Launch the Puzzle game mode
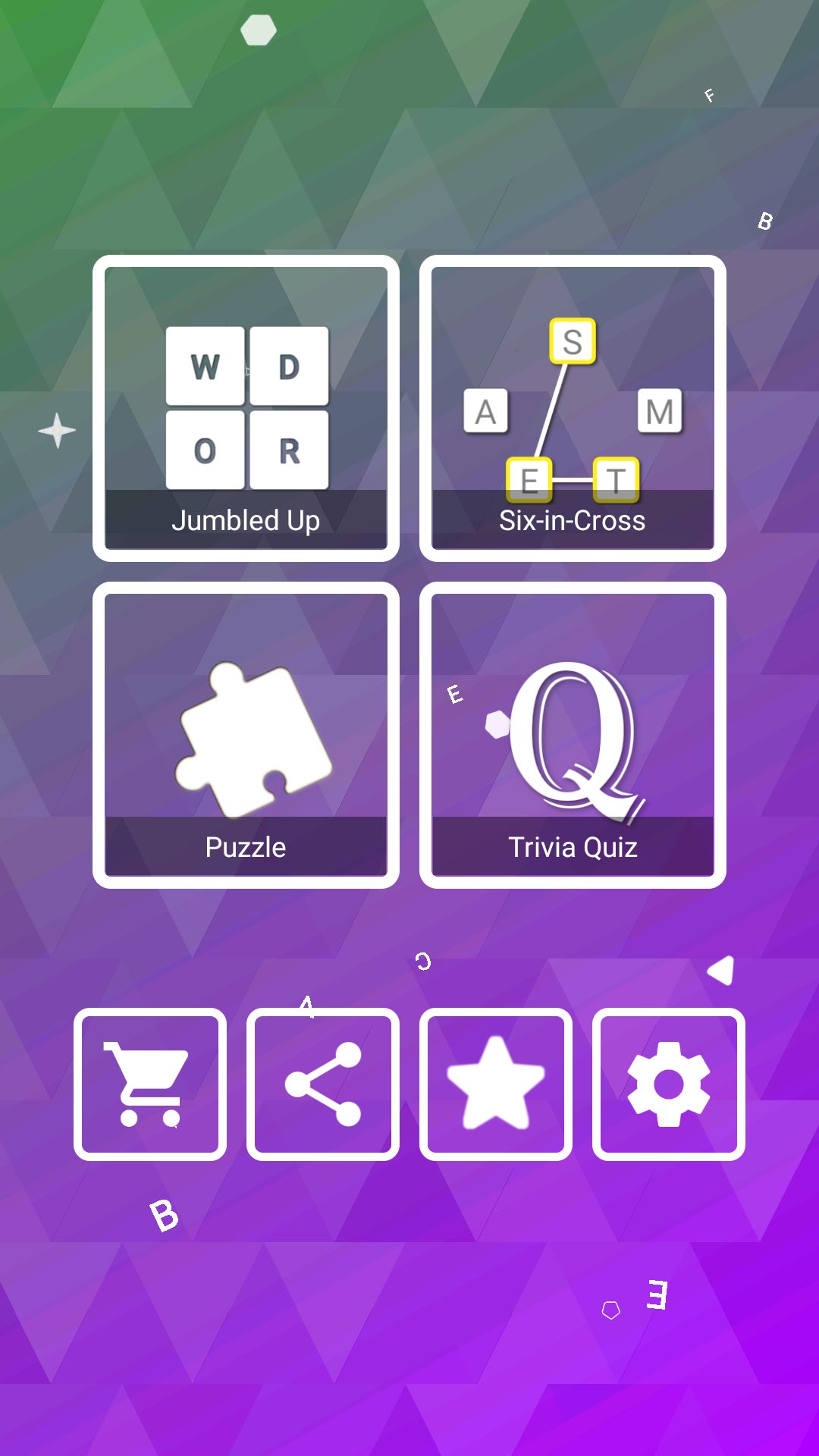 pyautogui.click(x=246, y=735)
